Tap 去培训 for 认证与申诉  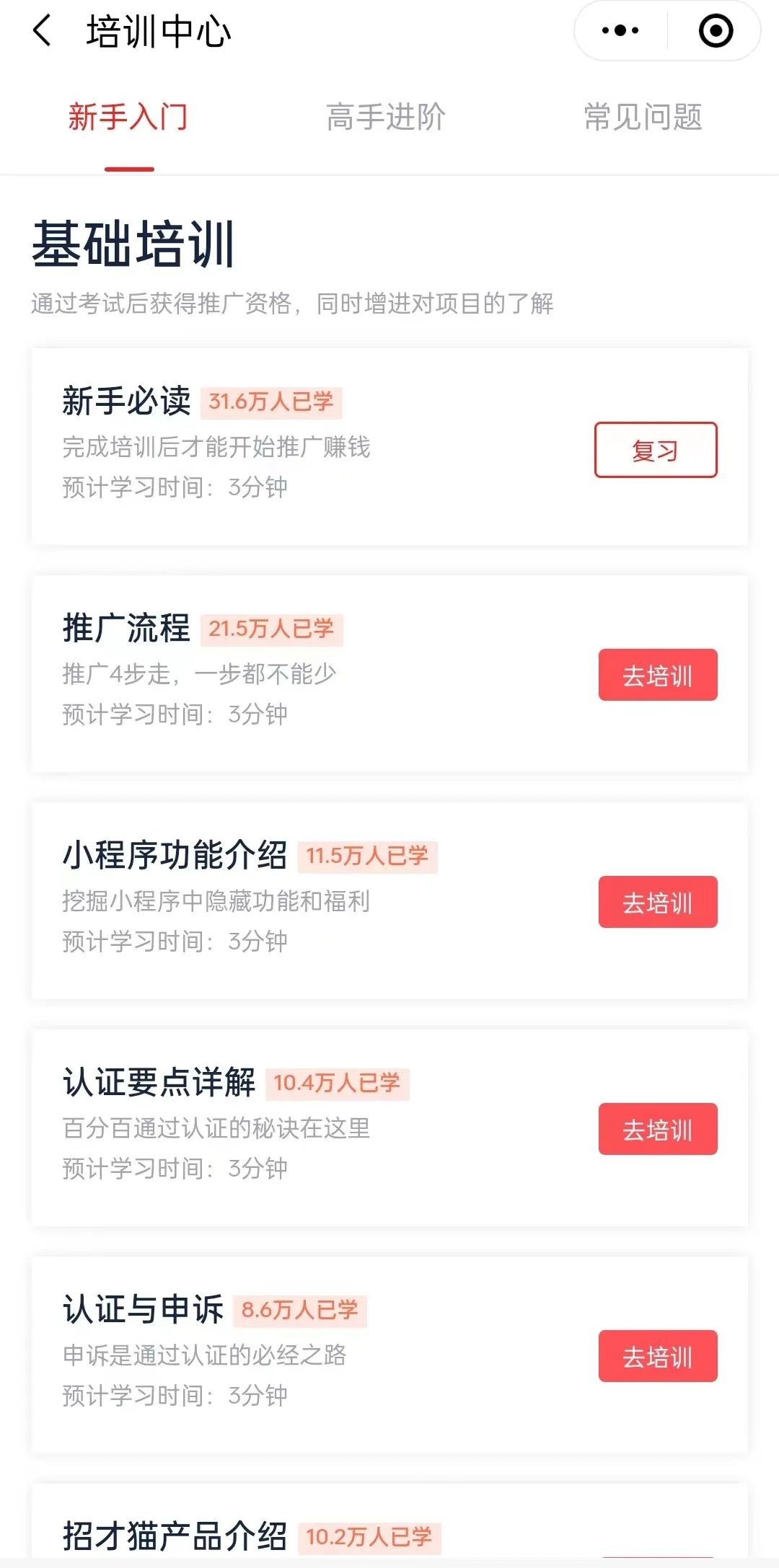point(657,1357)
